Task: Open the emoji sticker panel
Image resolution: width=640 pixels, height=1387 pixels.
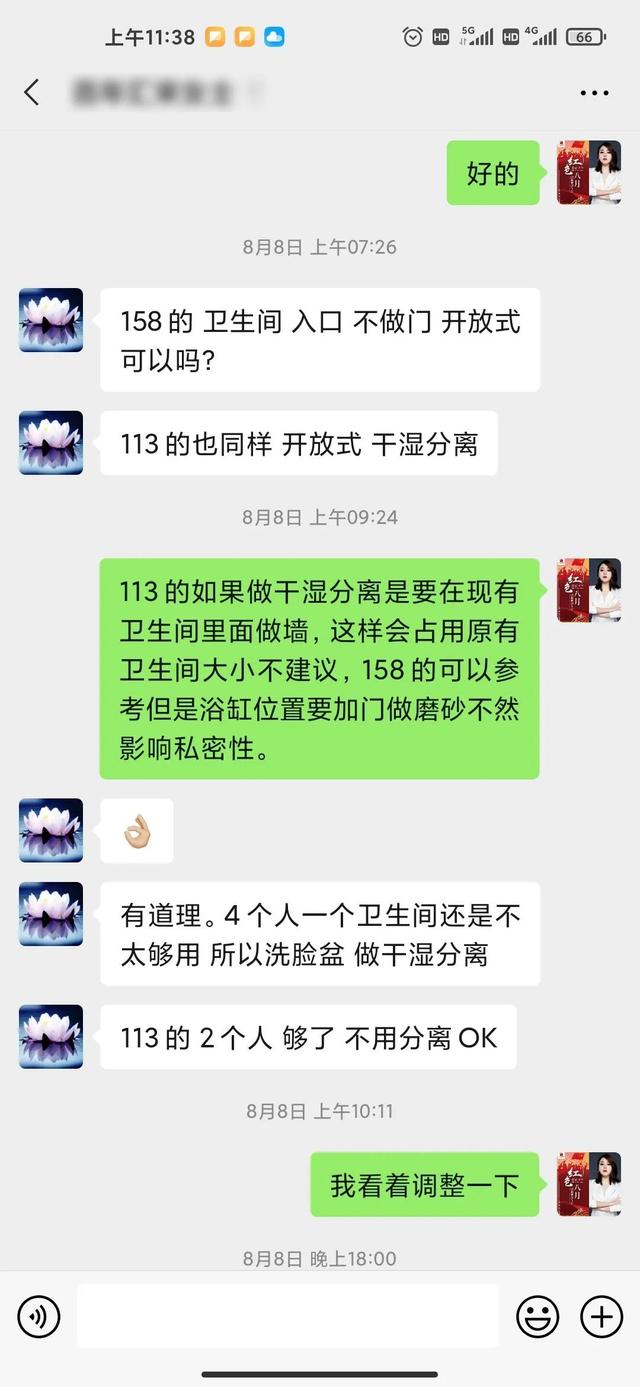Action: point(537,1317)
